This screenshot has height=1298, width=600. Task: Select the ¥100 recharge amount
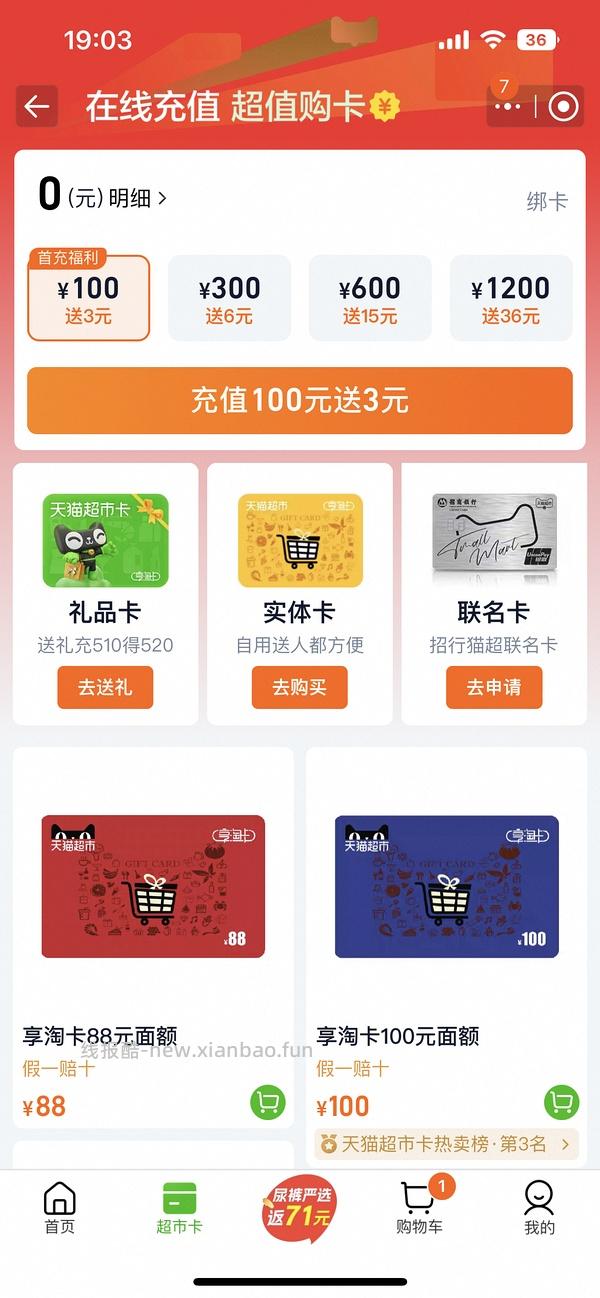click(x=88, y=298)
